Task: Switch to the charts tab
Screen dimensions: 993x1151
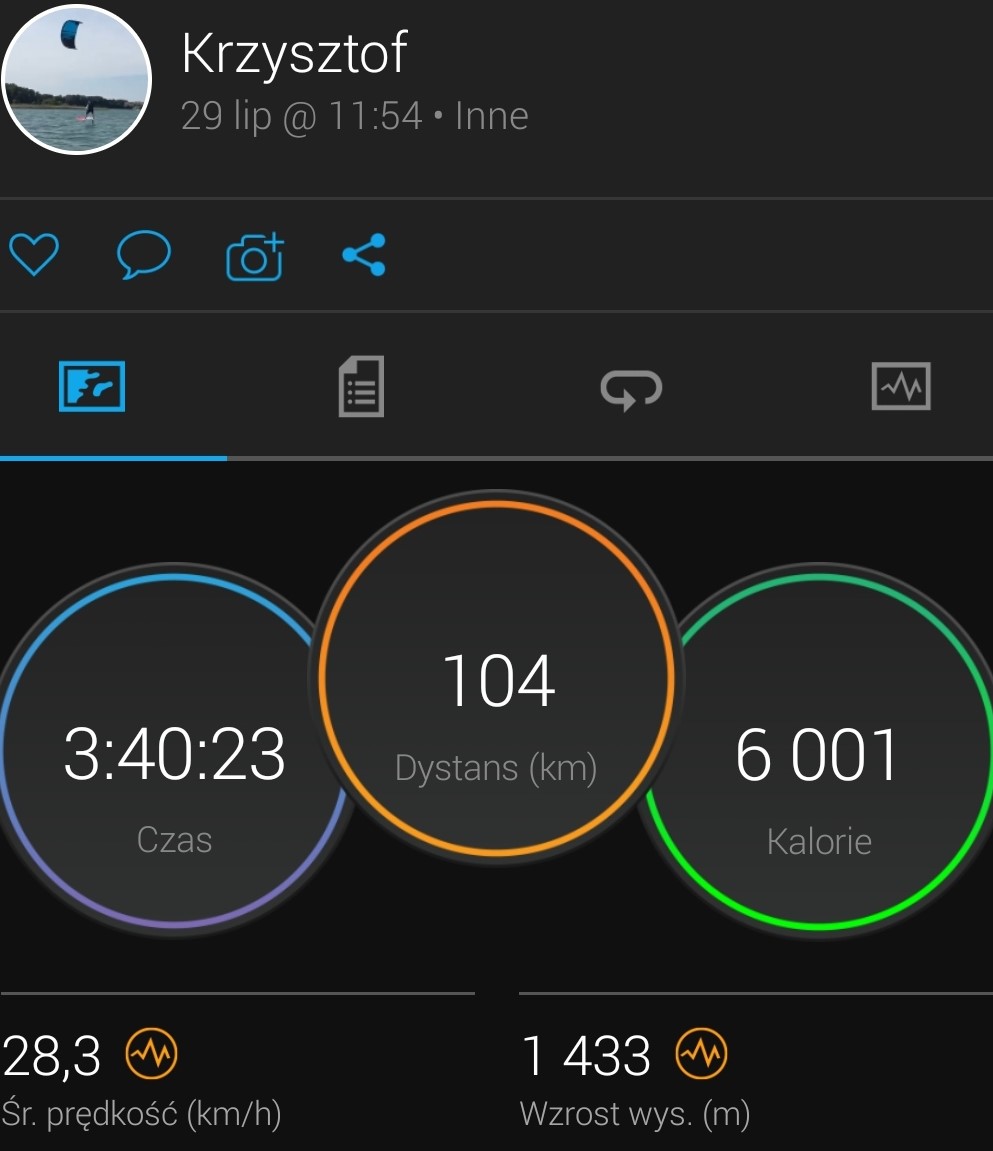Action: (x=901, y=386)
